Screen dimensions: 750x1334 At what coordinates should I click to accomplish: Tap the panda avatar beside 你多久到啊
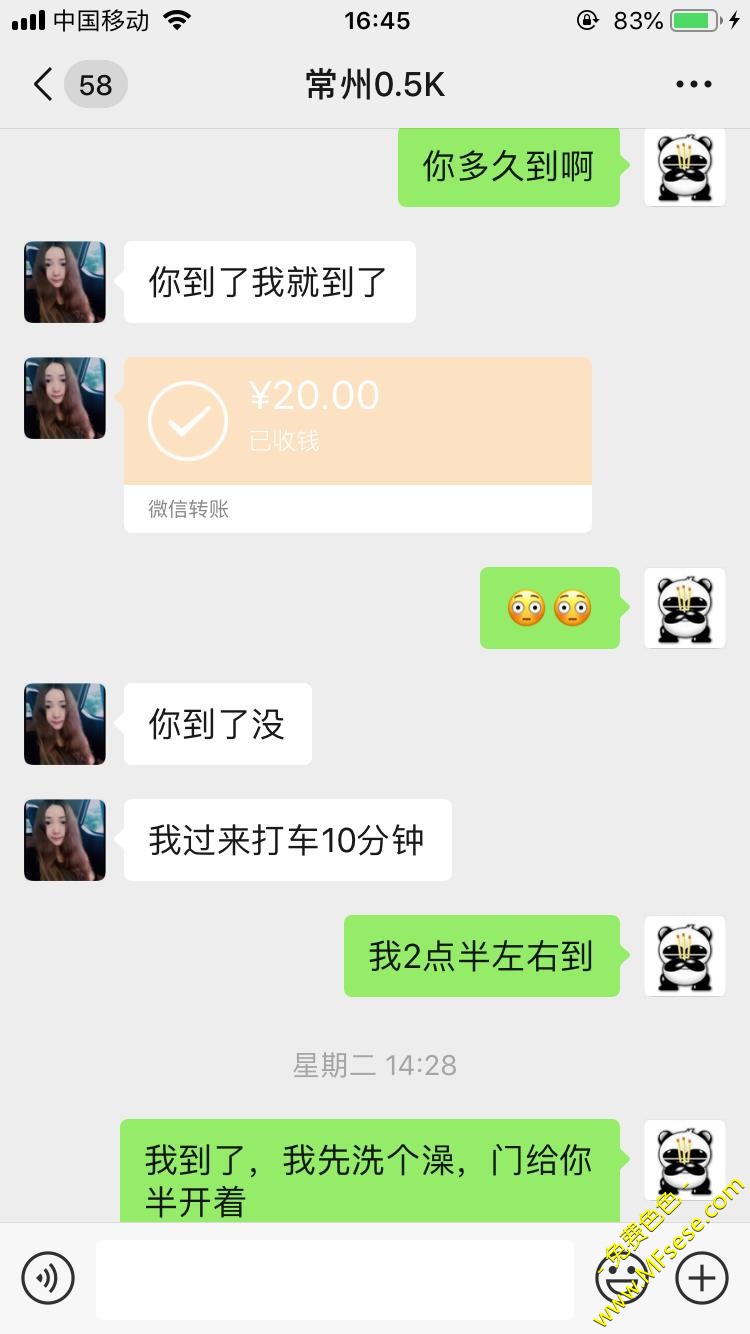click(x=684, y=166)
